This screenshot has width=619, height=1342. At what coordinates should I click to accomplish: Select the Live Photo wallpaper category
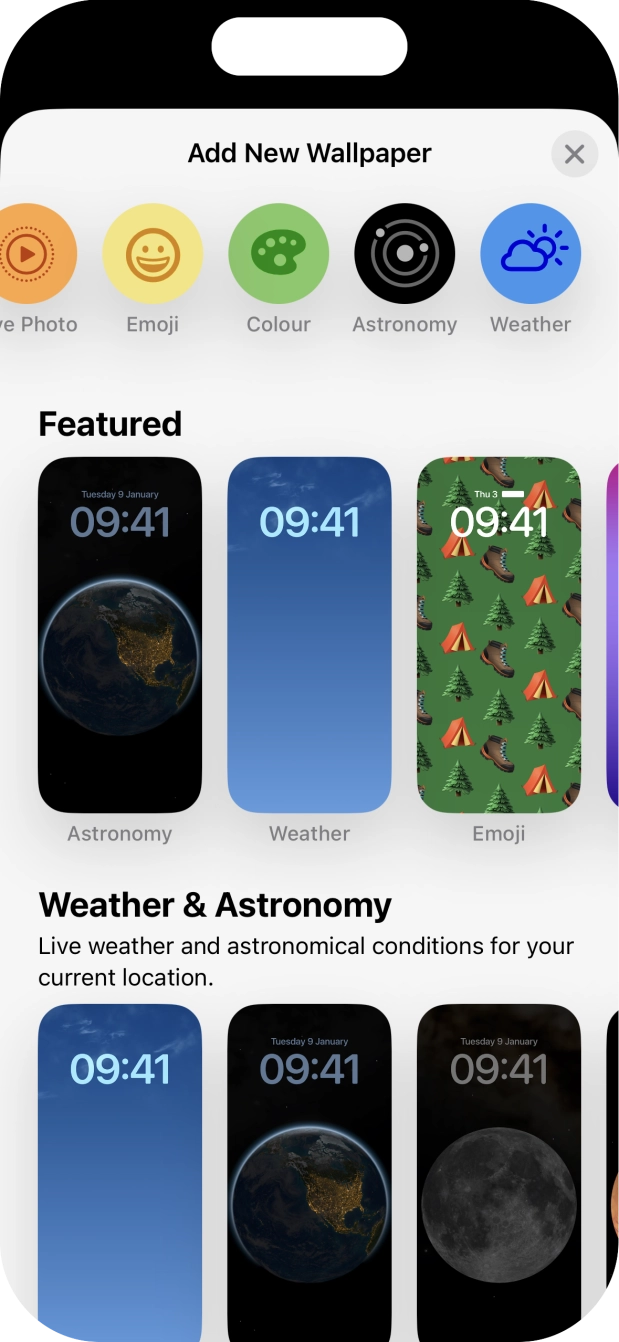click(x=28, y=254)
